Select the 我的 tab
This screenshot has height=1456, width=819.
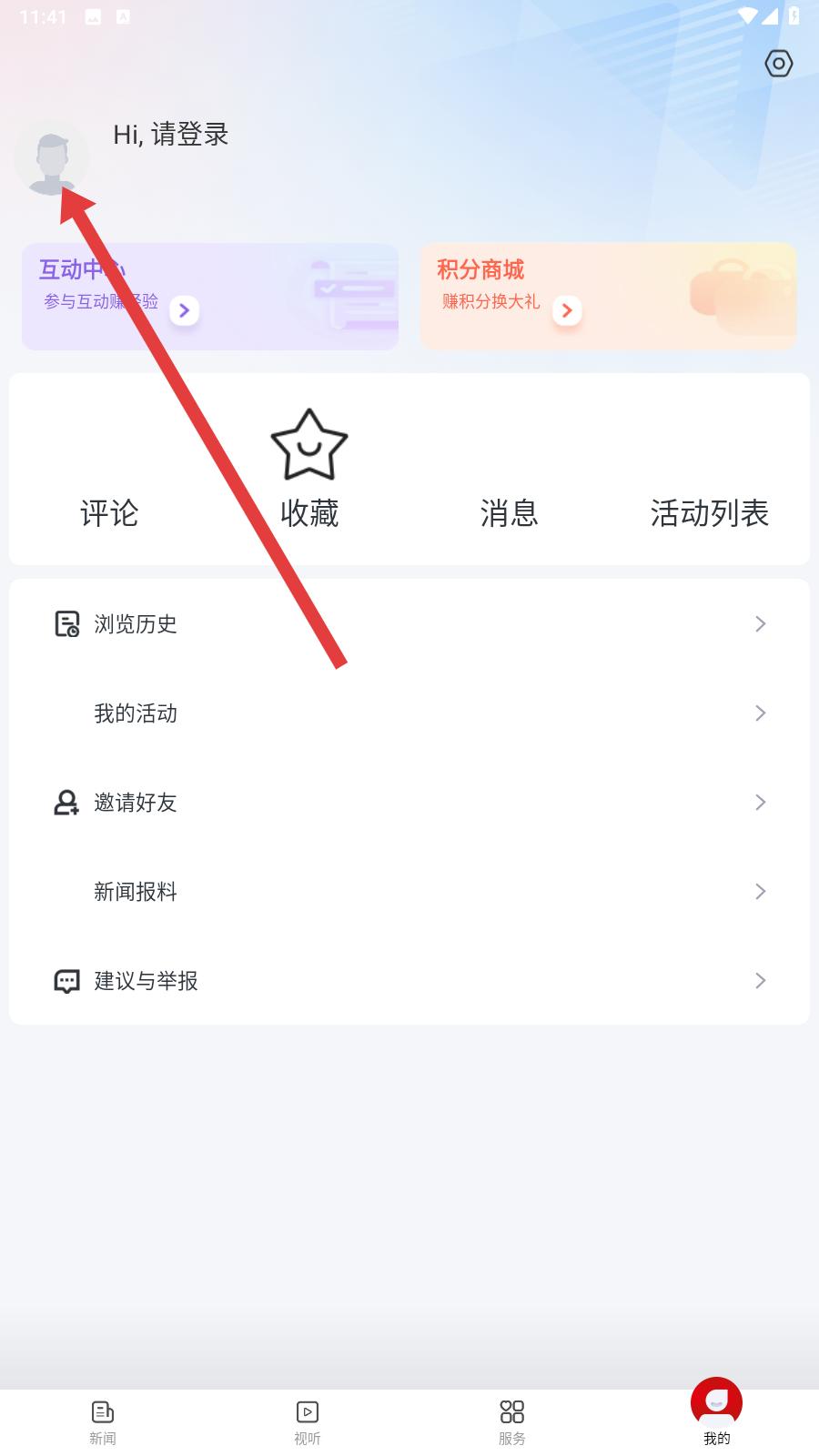[716, 1416]
